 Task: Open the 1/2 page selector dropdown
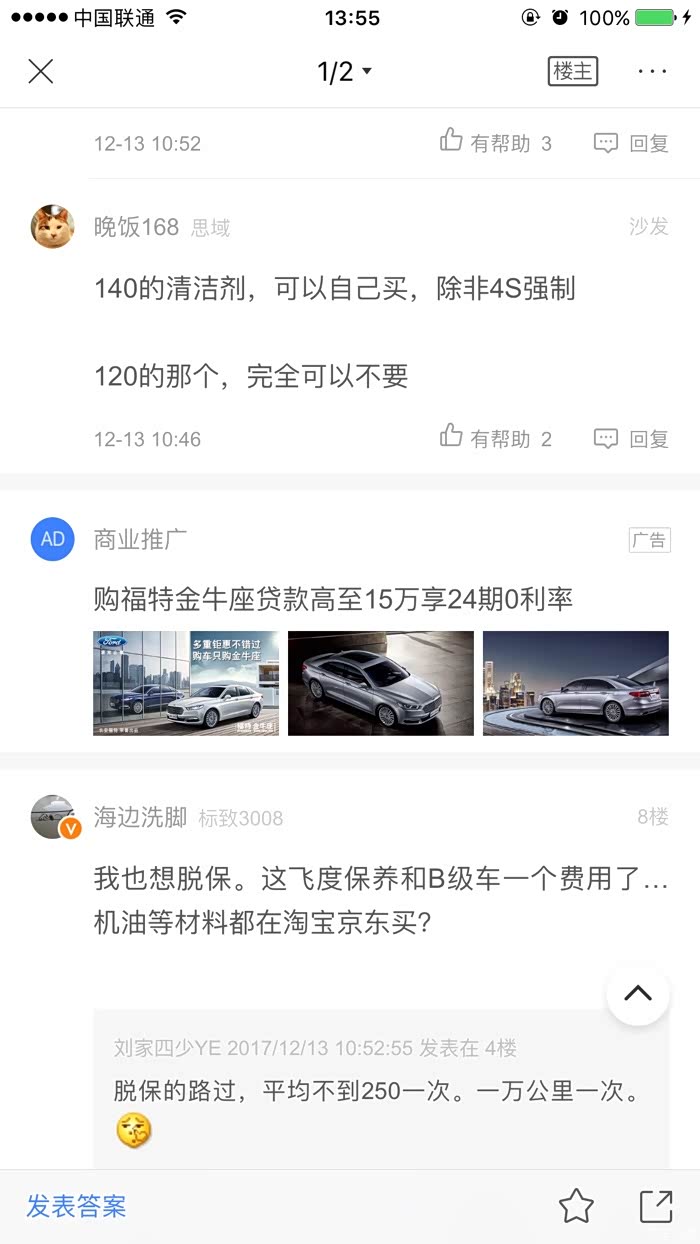coord(344,72)
